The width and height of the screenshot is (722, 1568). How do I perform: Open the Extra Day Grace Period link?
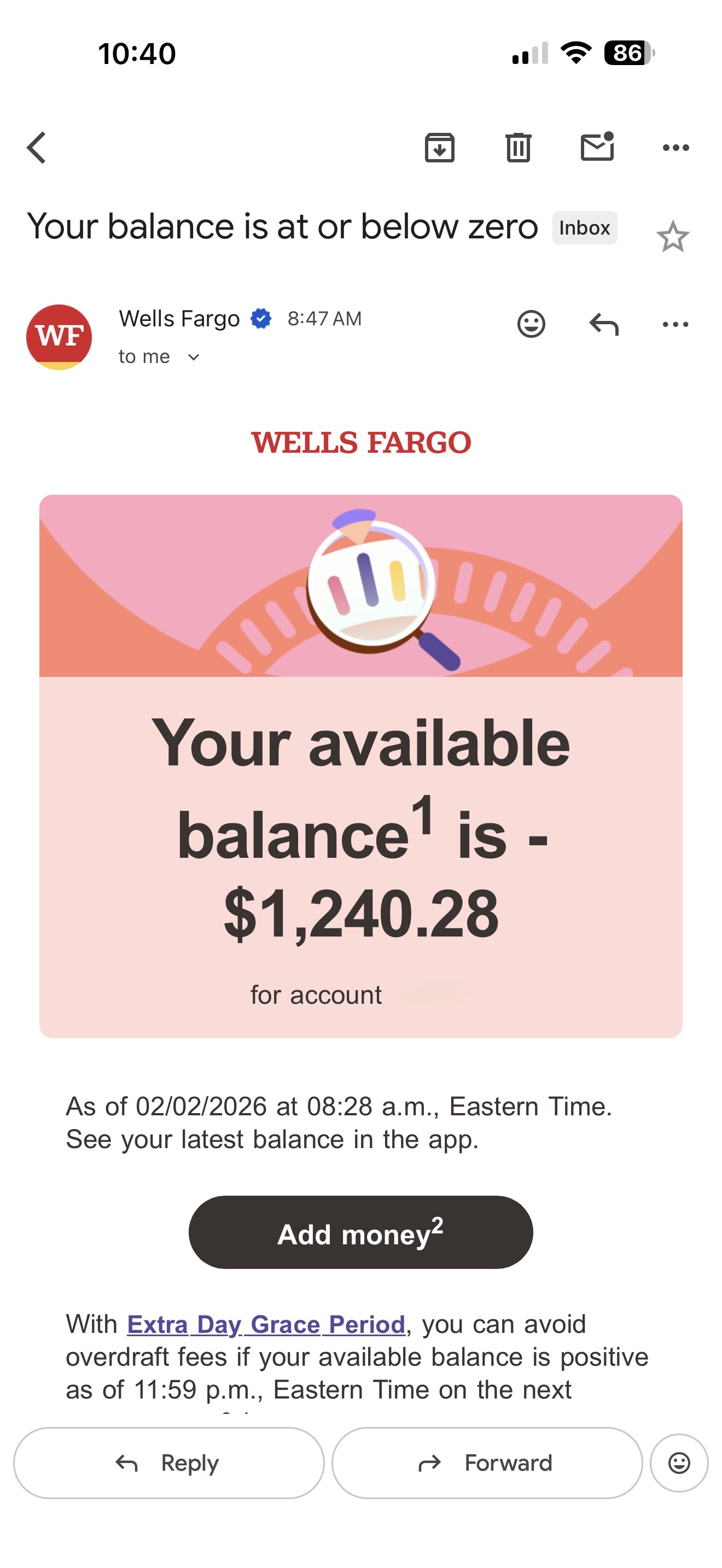(x=266, y=1325)
